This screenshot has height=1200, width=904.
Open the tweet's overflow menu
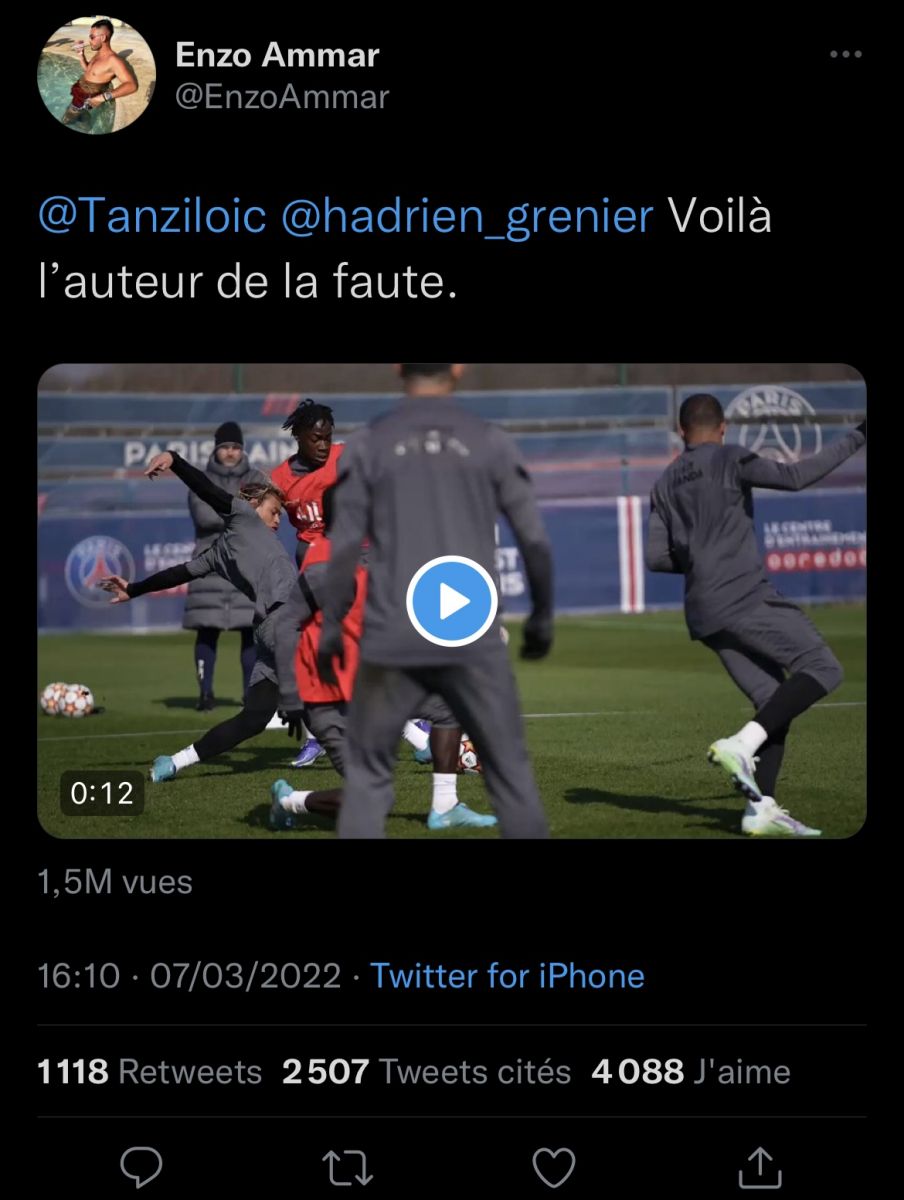(845, 55)
